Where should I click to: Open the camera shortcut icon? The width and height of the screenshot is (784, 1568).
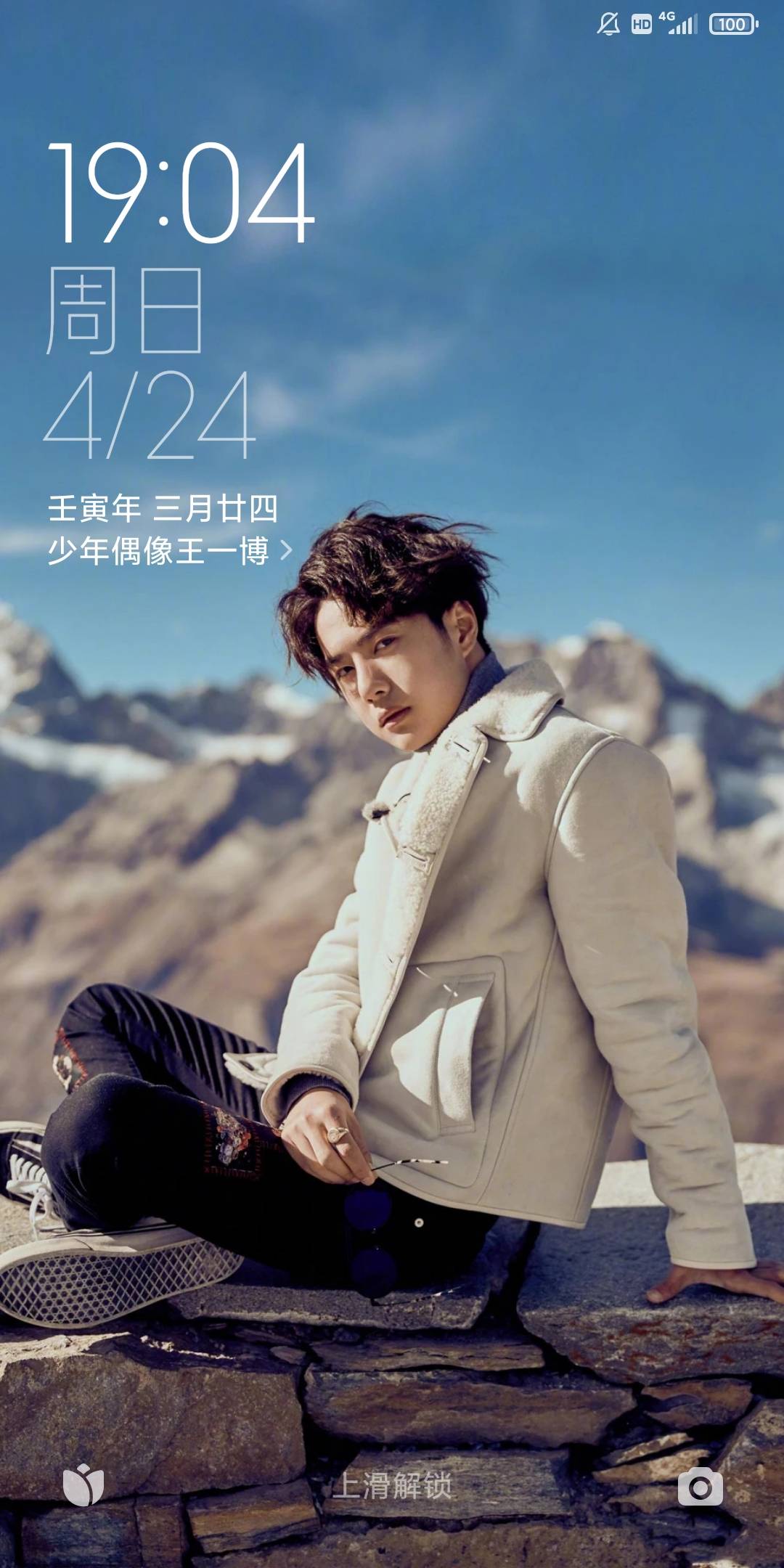tap(700, 1487)
